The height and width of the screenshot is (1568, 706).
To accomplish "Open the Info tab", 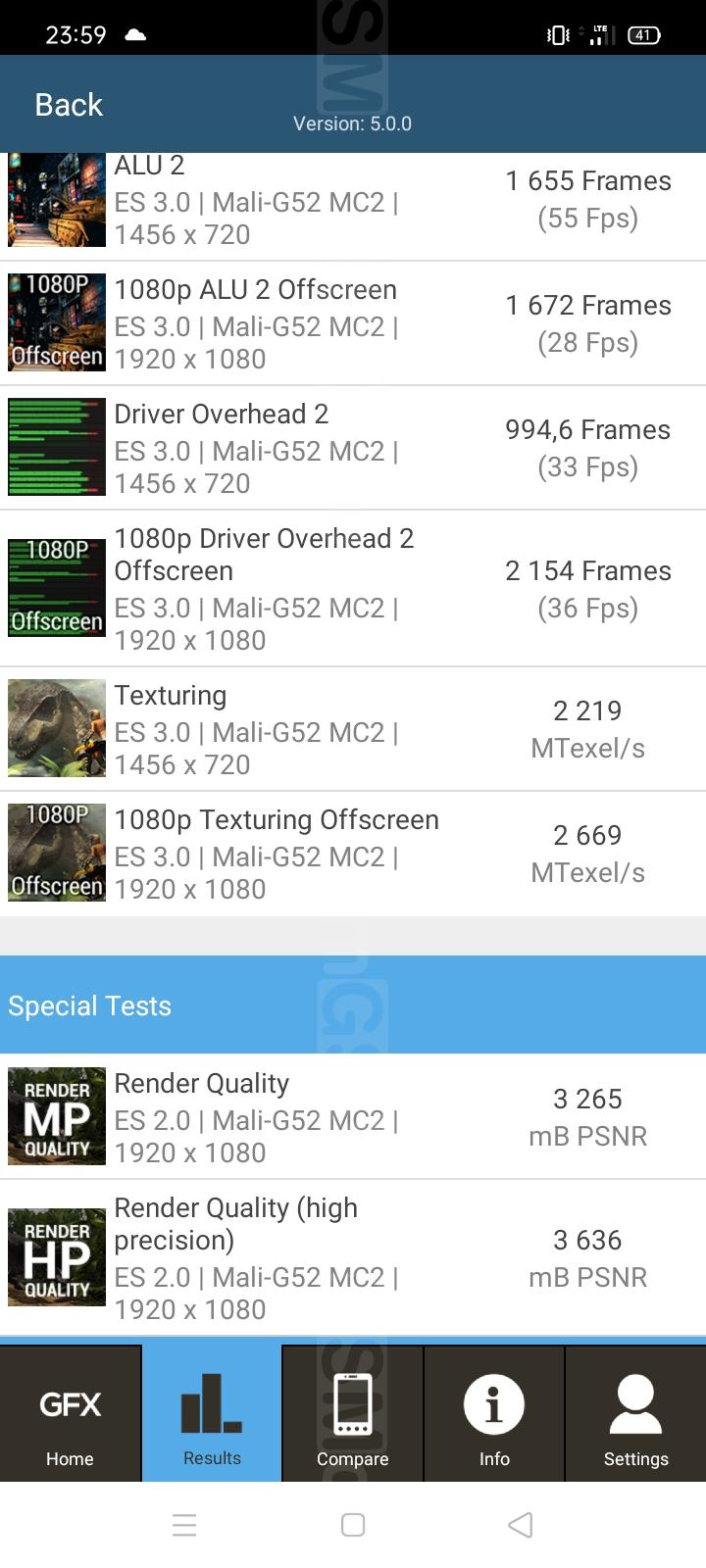I will tap(494, 1413).
